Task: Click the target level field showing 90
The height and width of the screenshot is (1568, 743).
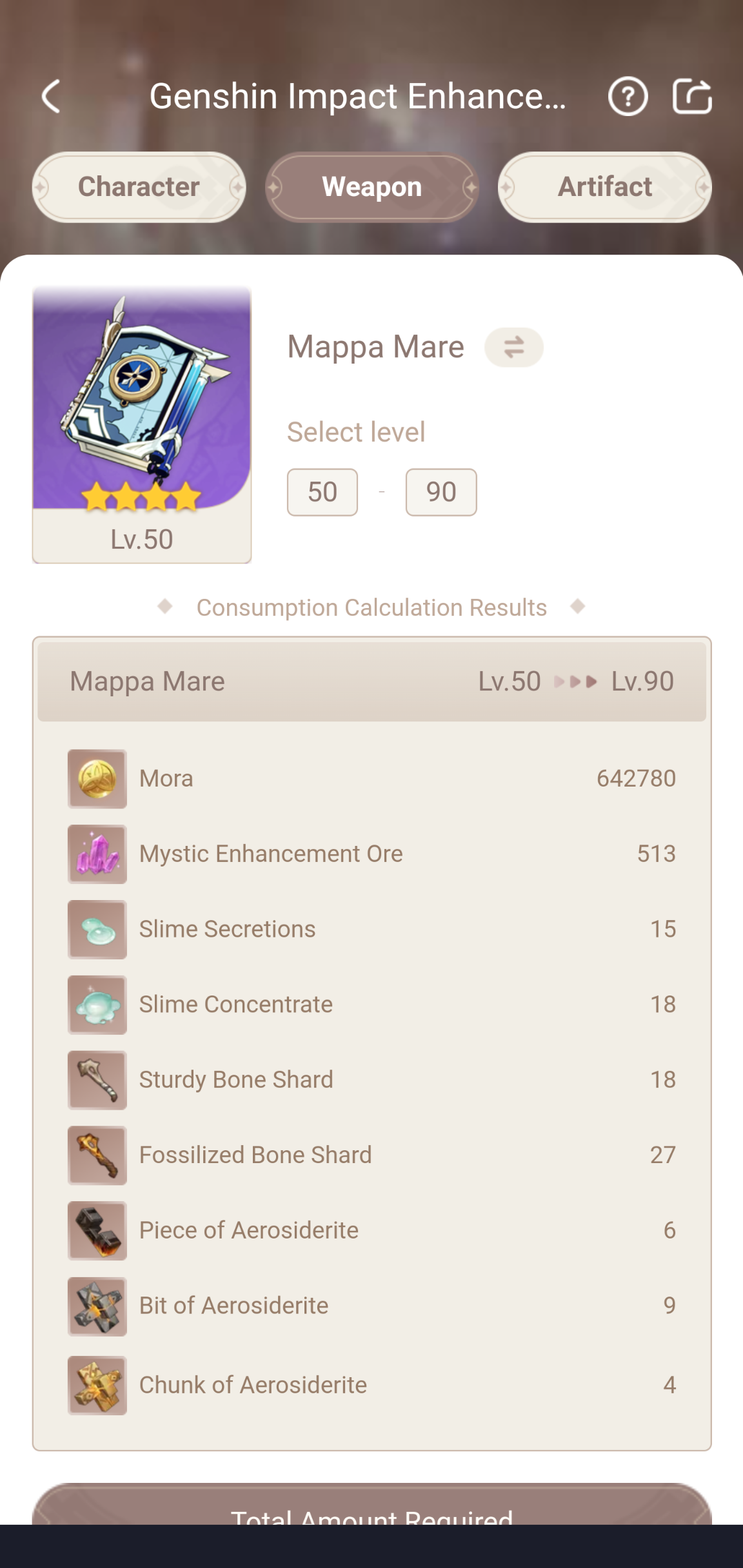Action: point(441,491)
